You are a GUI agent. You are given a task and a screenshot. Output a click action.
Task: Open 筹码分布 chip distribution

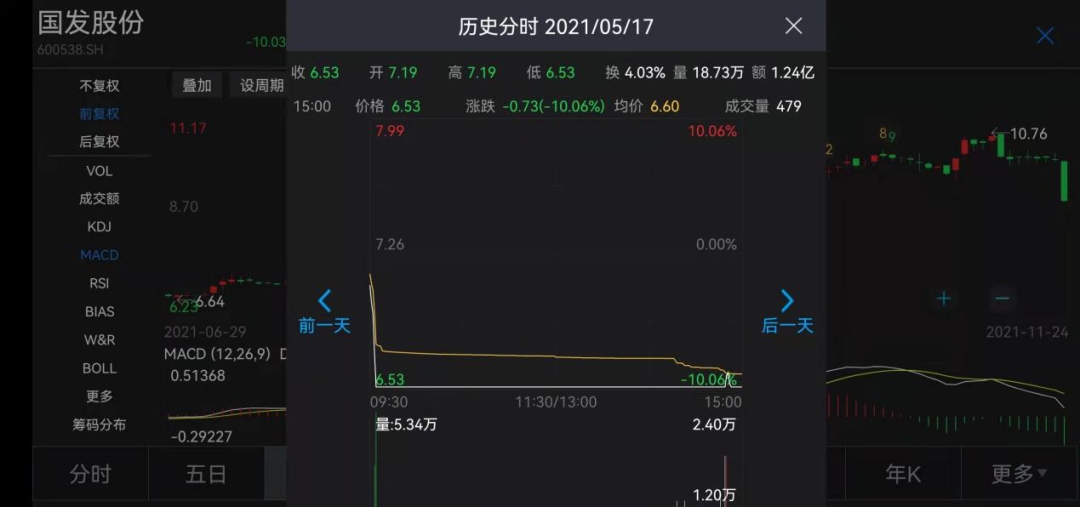(99, 424)
